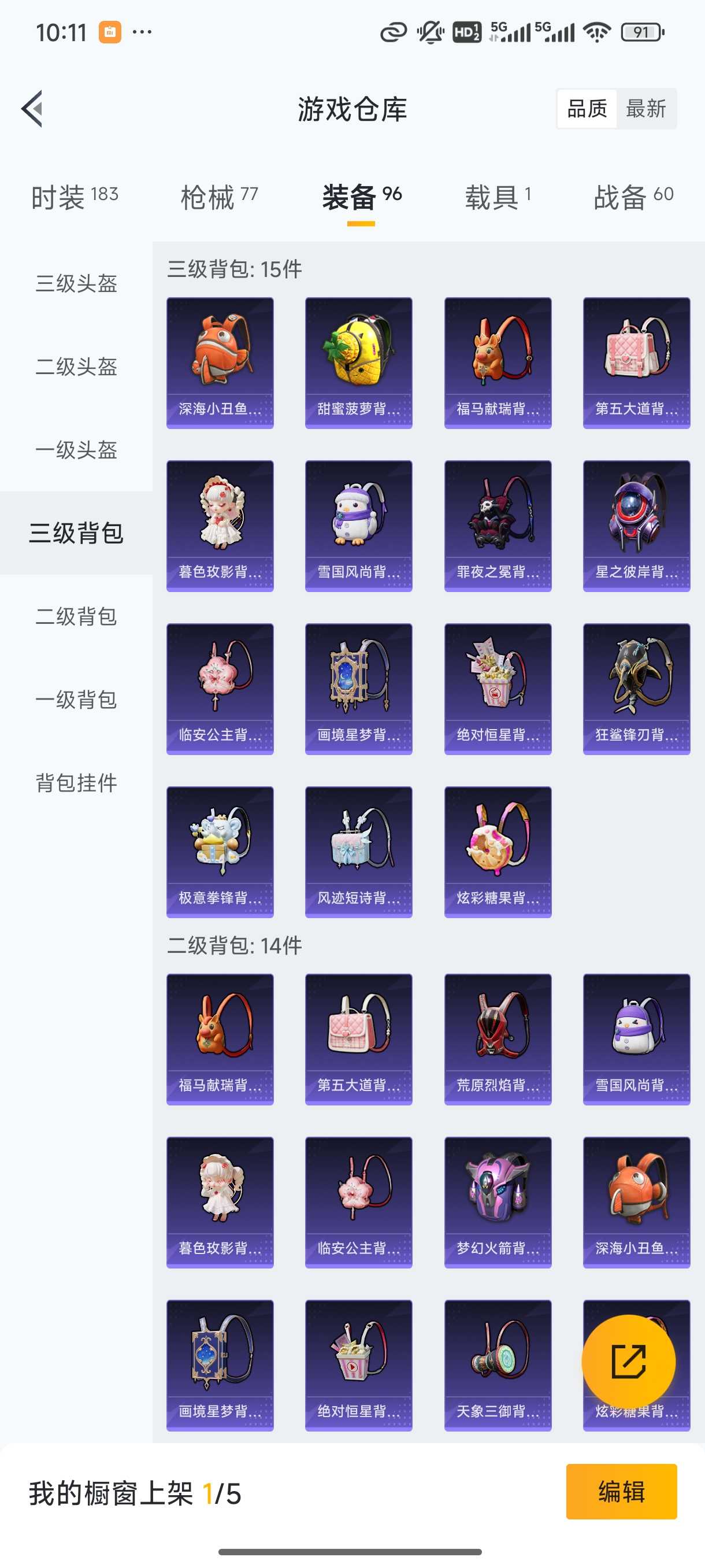Open the 甜蜜菠萝 backpack item
The width and height of the screenshot is (705, 1568).
(x=358, y=363)
